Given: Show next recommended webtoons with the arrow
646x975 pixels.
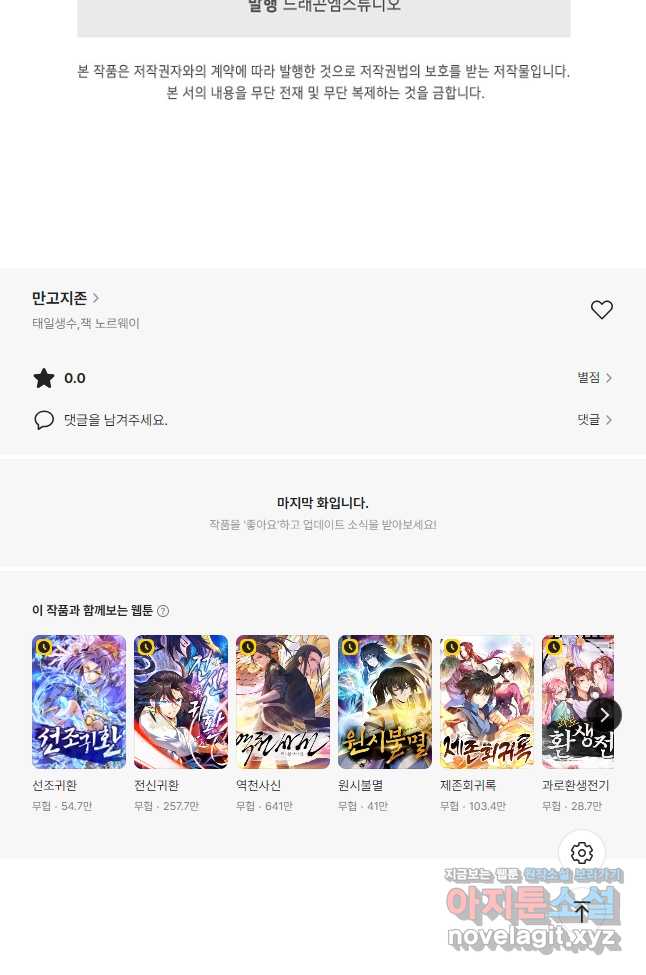Looking at the screenshot, I should coord(604,714).
